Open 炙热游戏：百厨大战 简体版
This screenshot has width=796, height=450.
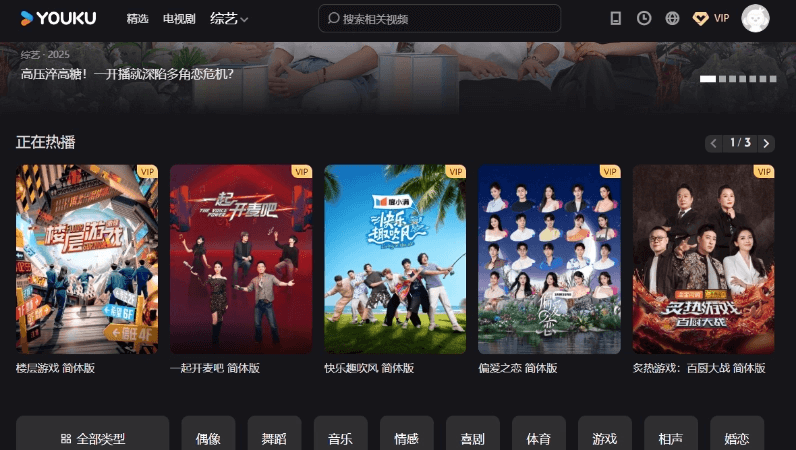[x=703, y=259]
